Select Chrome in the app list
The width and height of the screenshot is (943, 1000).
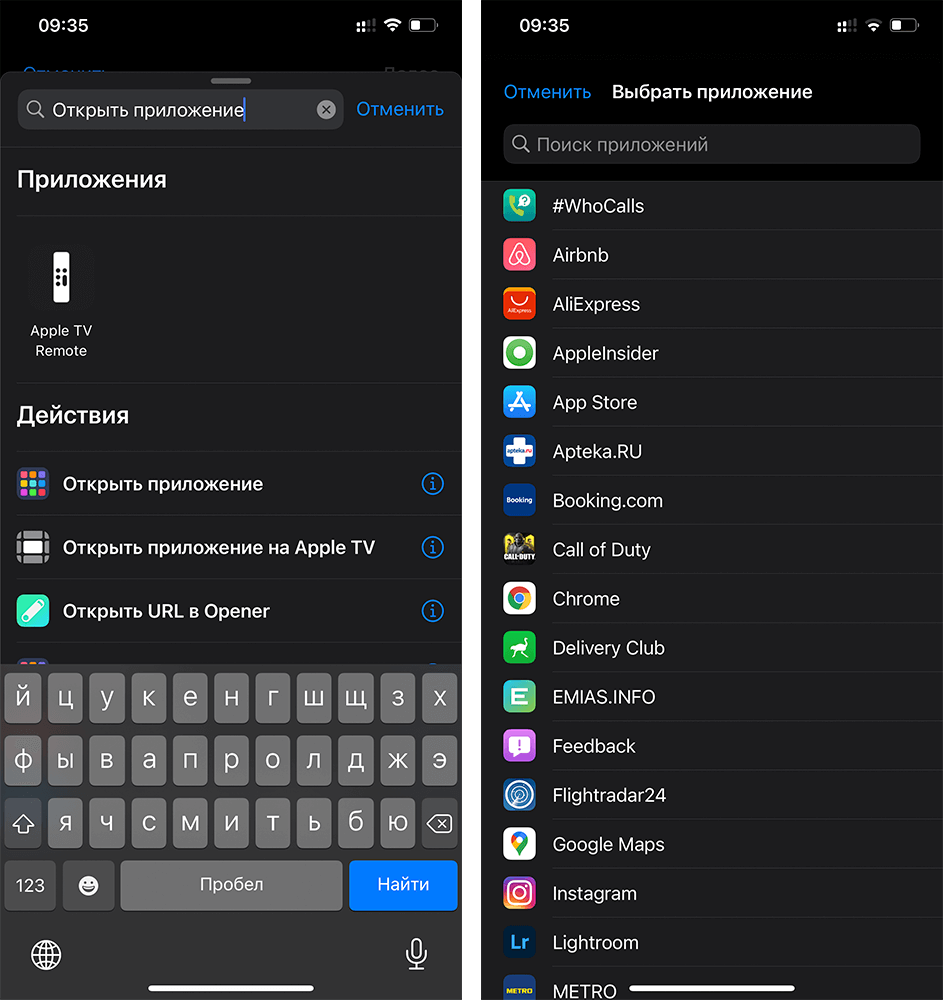(x=586, y=599)
